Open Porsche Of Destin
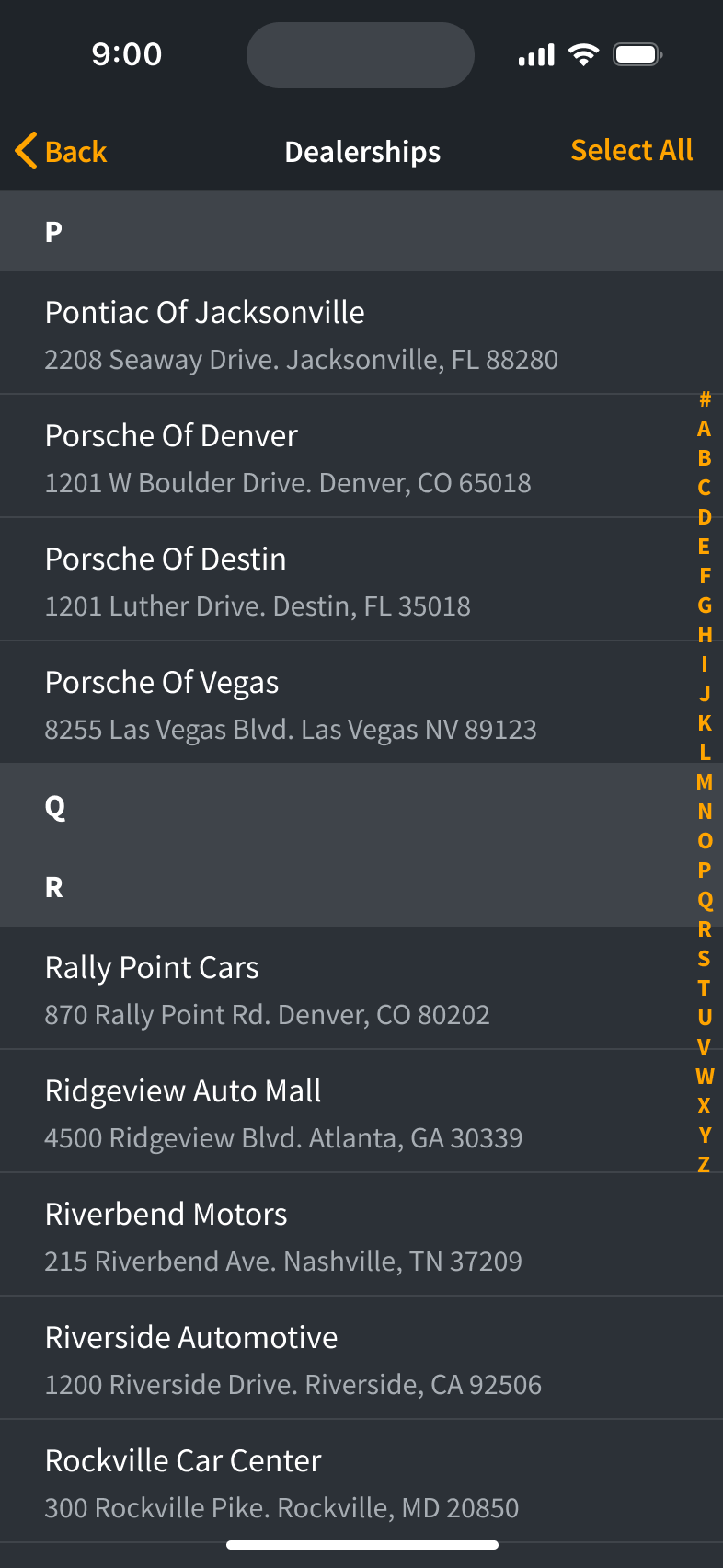The width and height of the screenshot is (723, 1568). click(340, 580)
